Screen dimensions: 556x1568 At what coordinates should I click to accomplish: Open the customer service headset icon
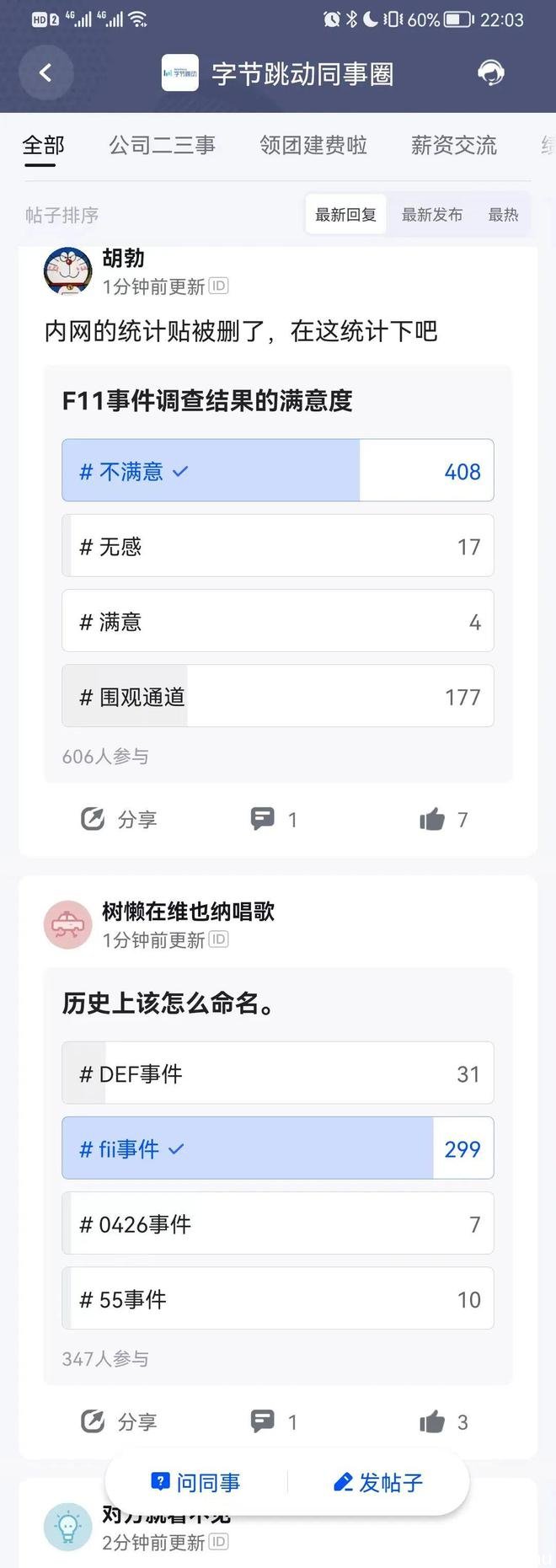[491, 73]
